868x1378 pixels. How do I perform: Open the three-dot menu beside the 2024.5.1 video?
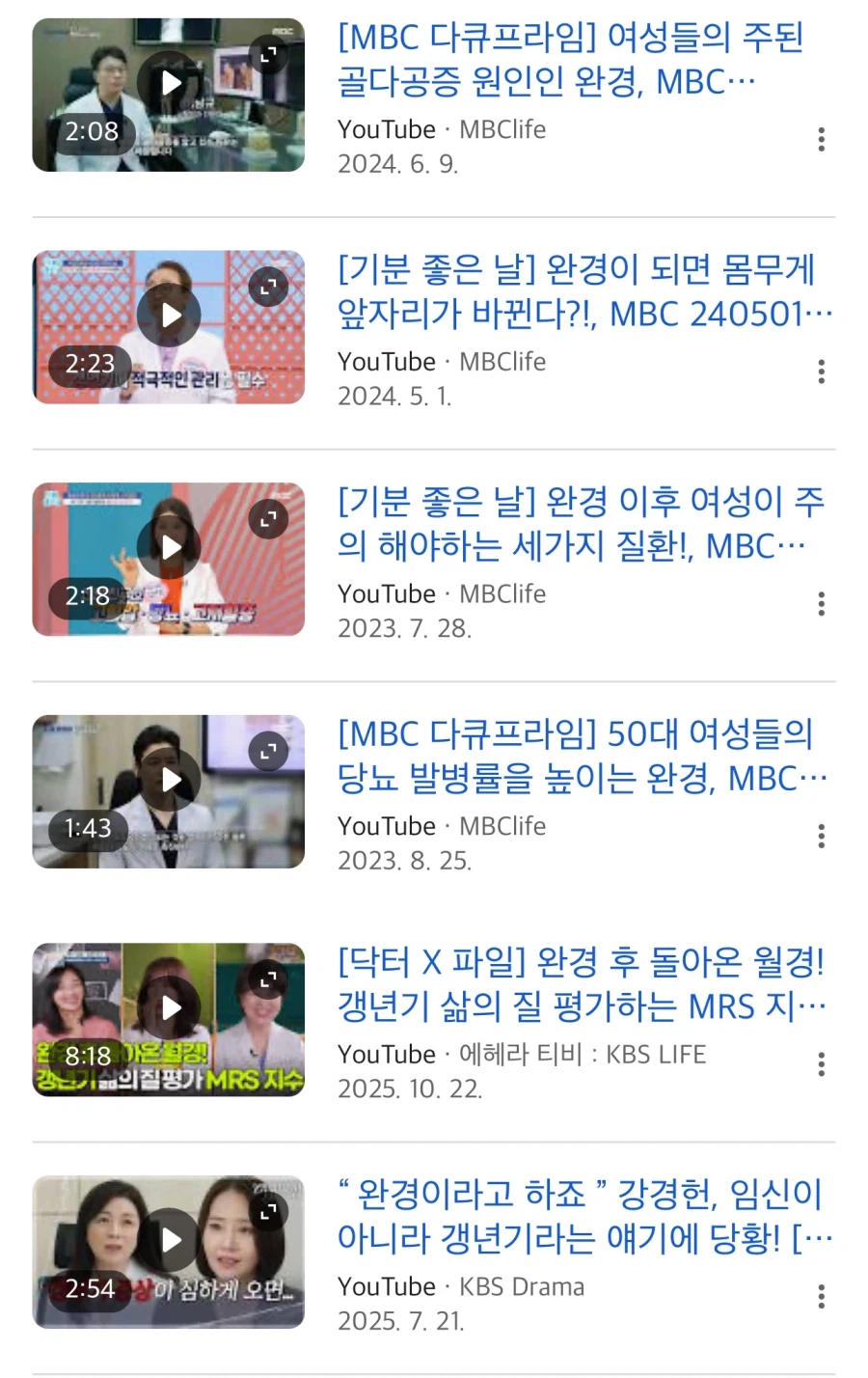click(821, 372)
